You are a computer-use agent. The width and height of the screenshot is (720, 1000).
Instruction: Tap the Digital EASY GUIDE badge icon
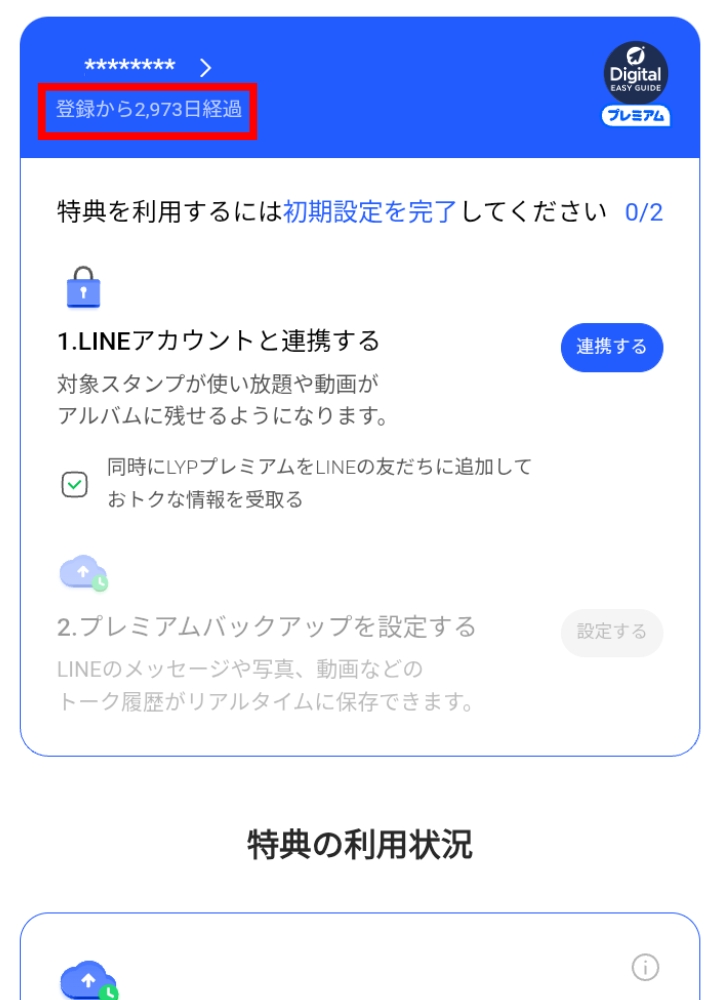[x=637, y=71]
